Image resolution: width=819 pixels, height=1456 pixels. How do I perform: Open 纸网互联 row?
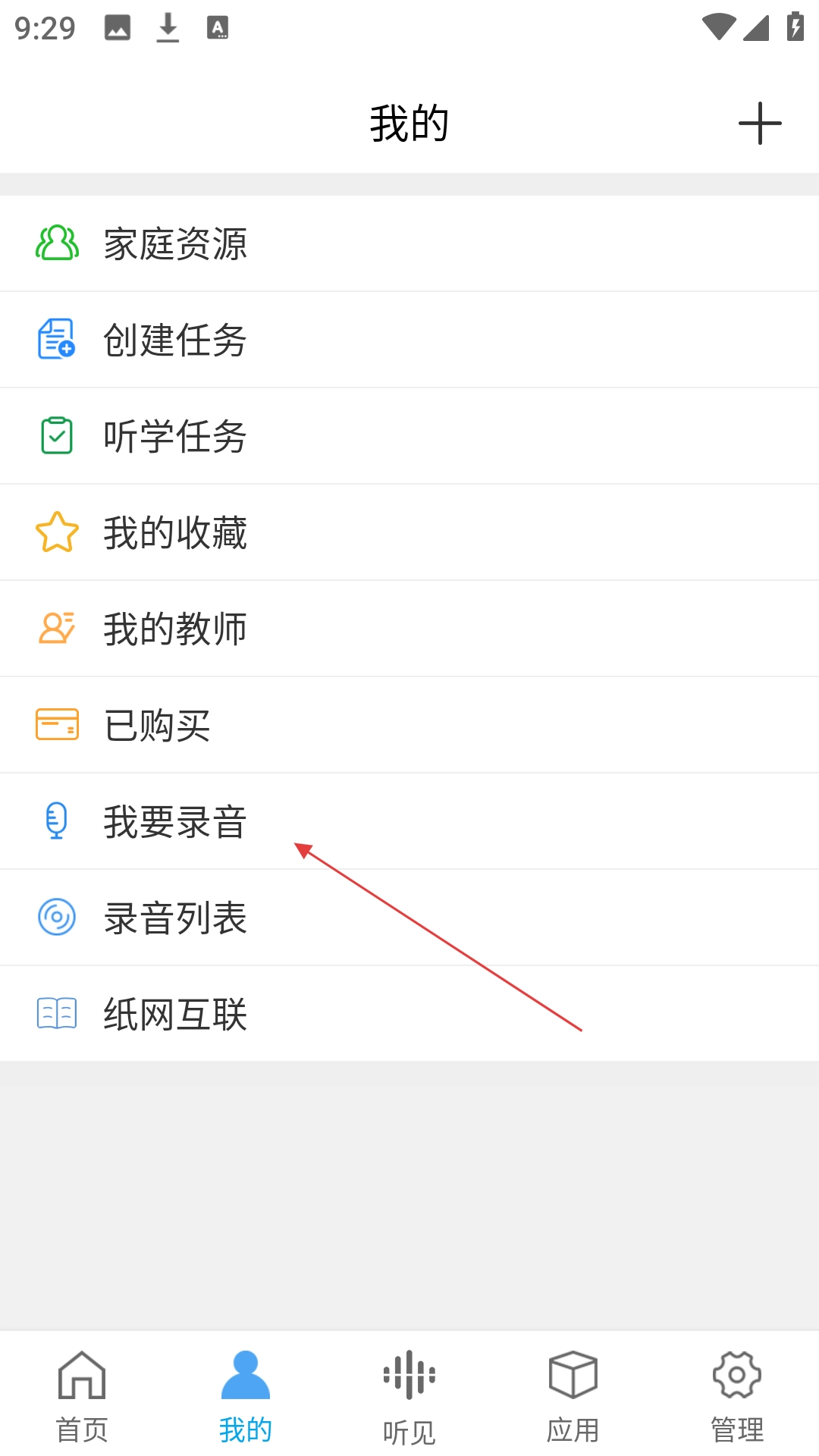pos(174,1014)
